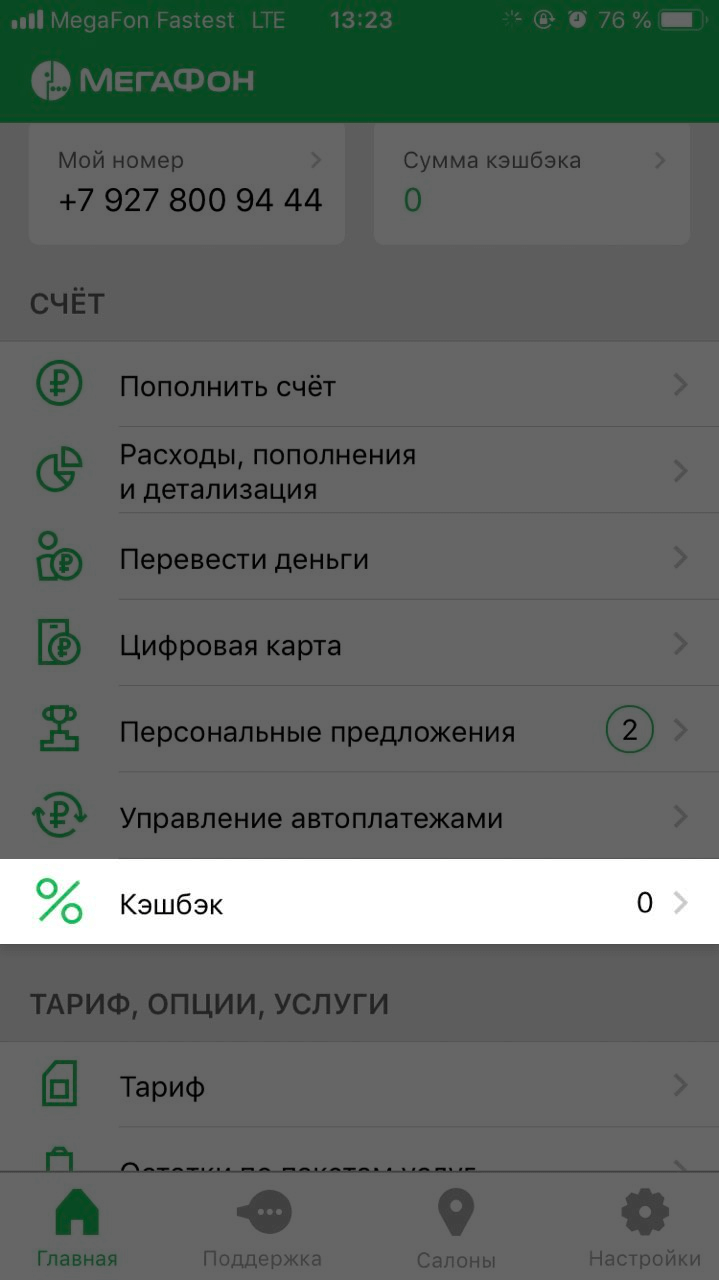The width and height of the screenshot is (719, 1280).
Task: Open the Тариф row
Action: tap(359, 1085)
